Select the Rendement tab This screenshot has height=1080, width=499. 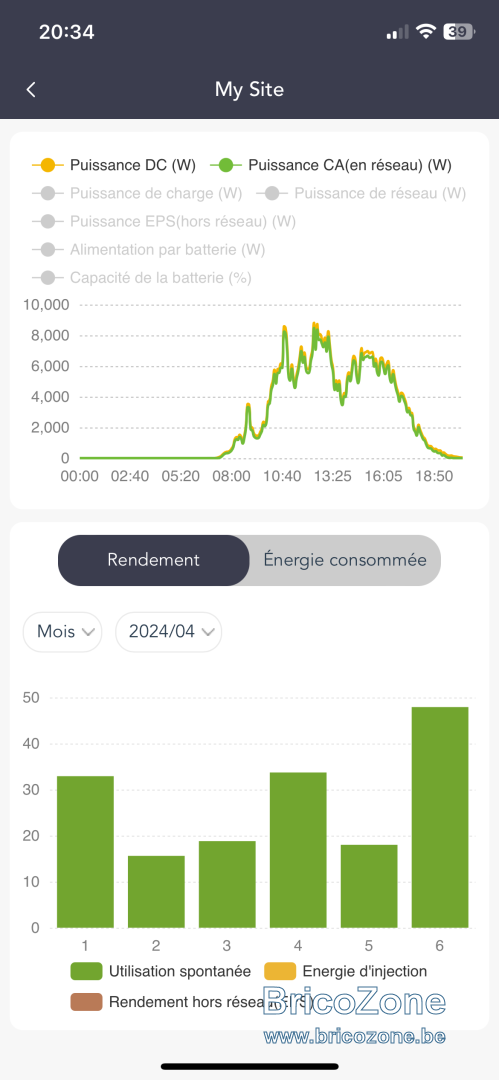coord(154,560)
